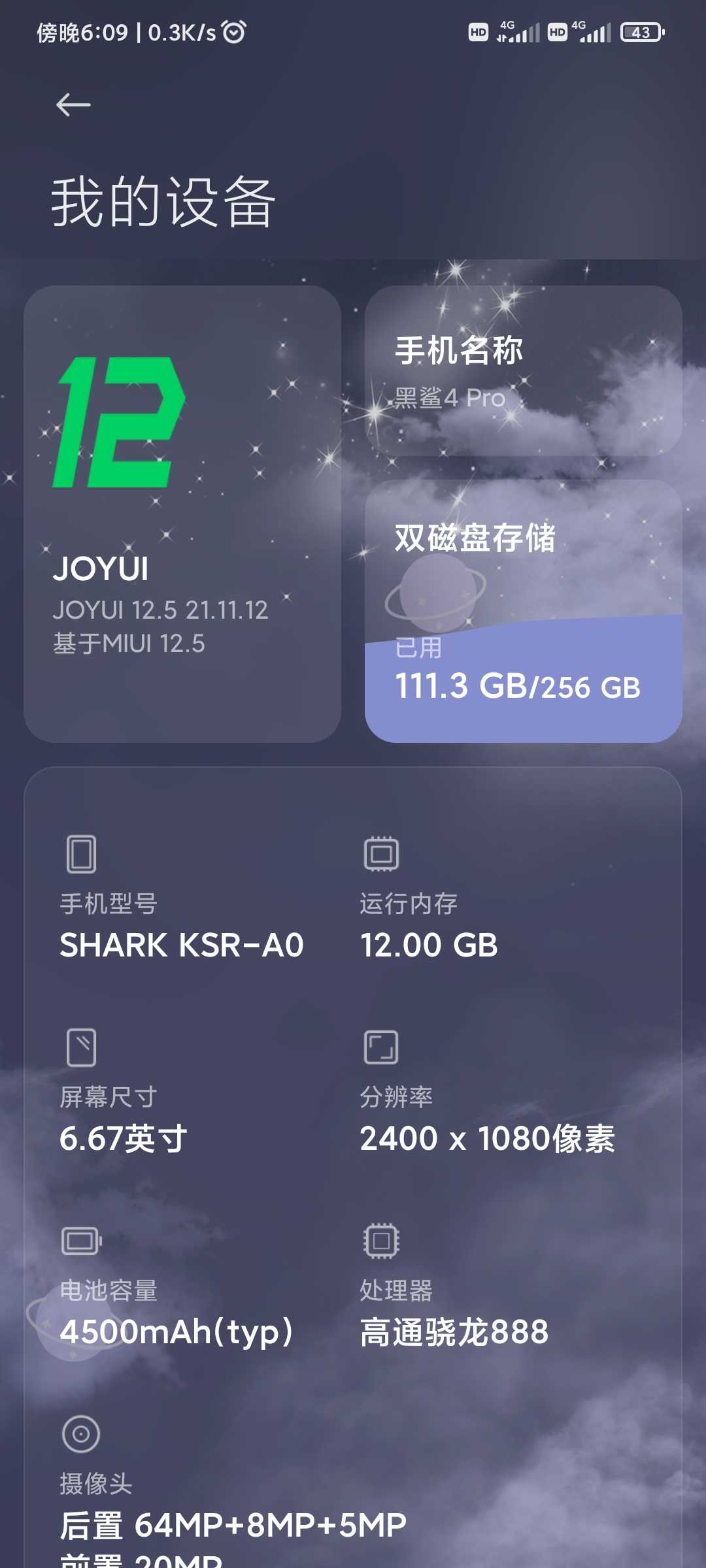
Task: Open the 双磁盘存储 storage usage card
Action: (523, 611)
